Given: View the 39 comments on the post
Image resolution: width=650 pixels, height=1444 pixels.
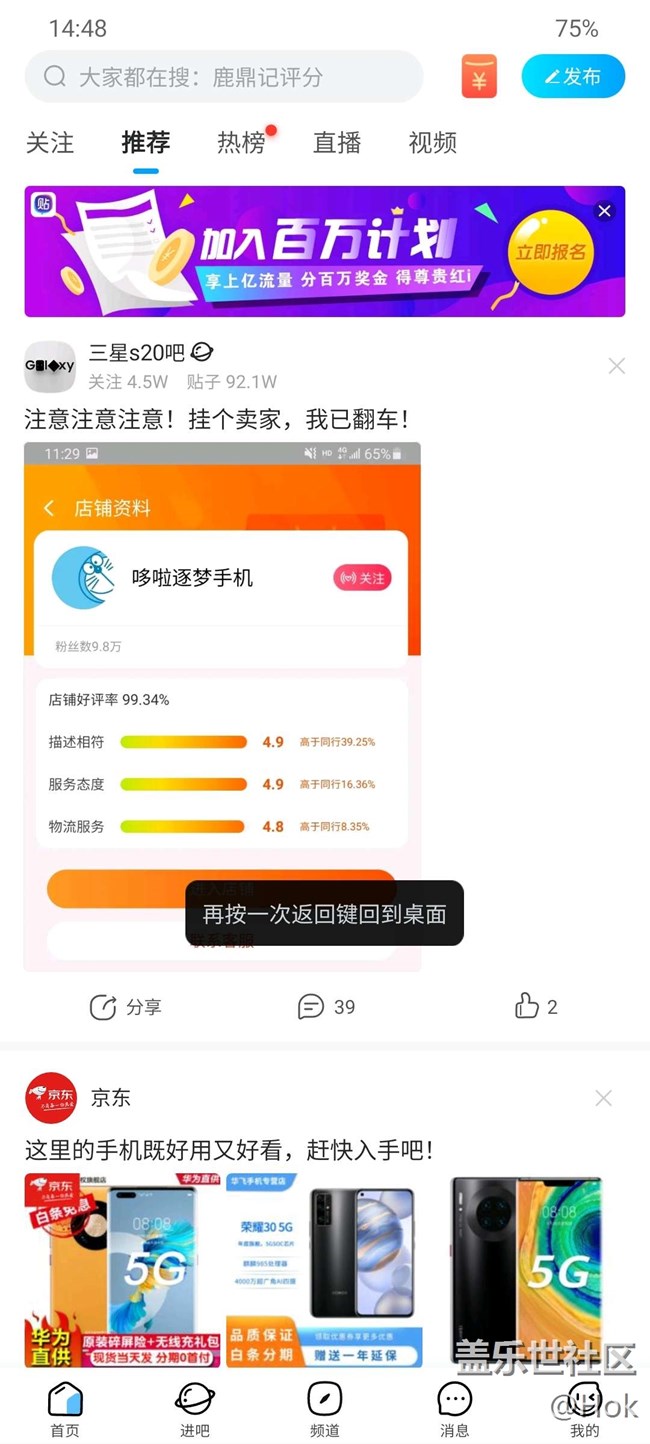Looking at the screenshot, I should click(x=327, y=1007).
